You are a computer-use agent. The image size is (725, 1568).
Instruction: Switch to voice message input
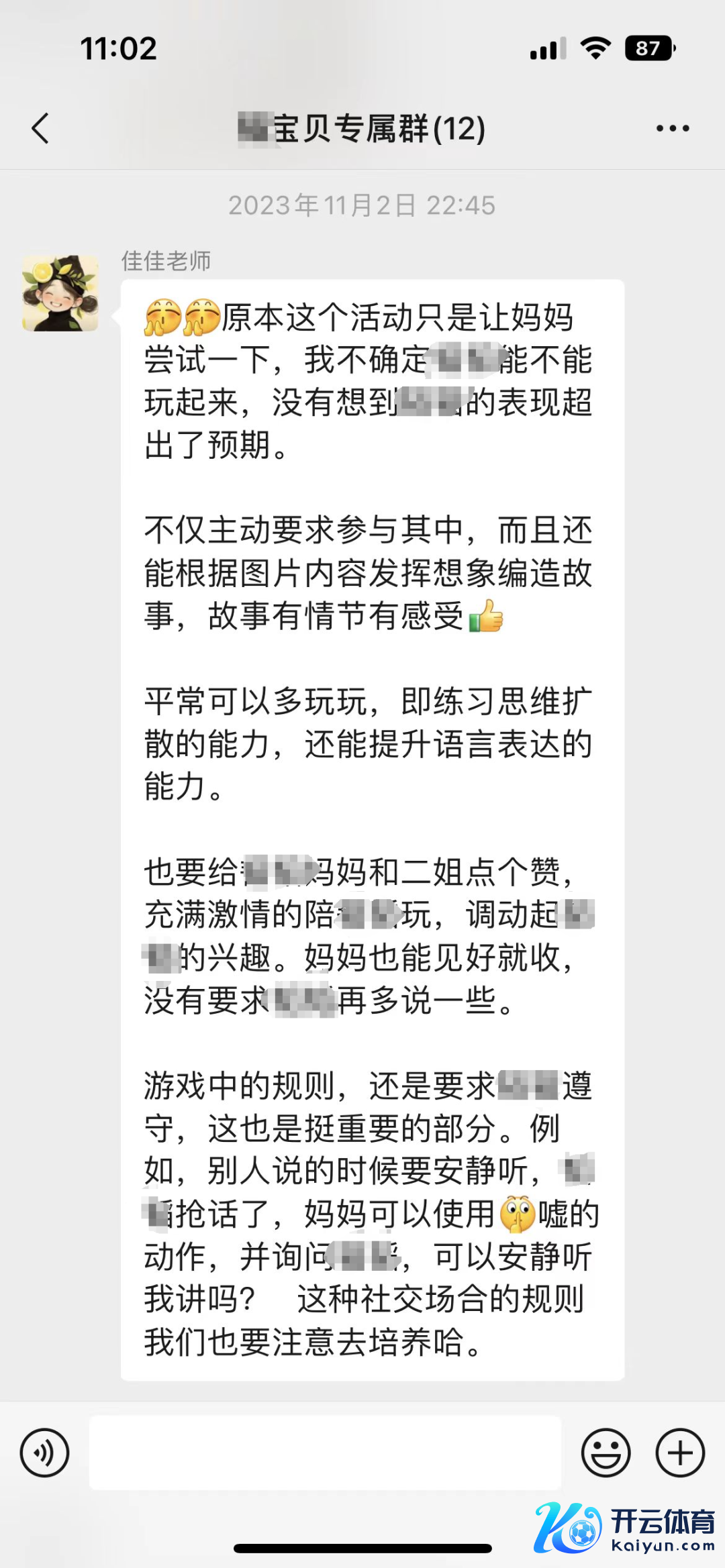coord(45,1453)
